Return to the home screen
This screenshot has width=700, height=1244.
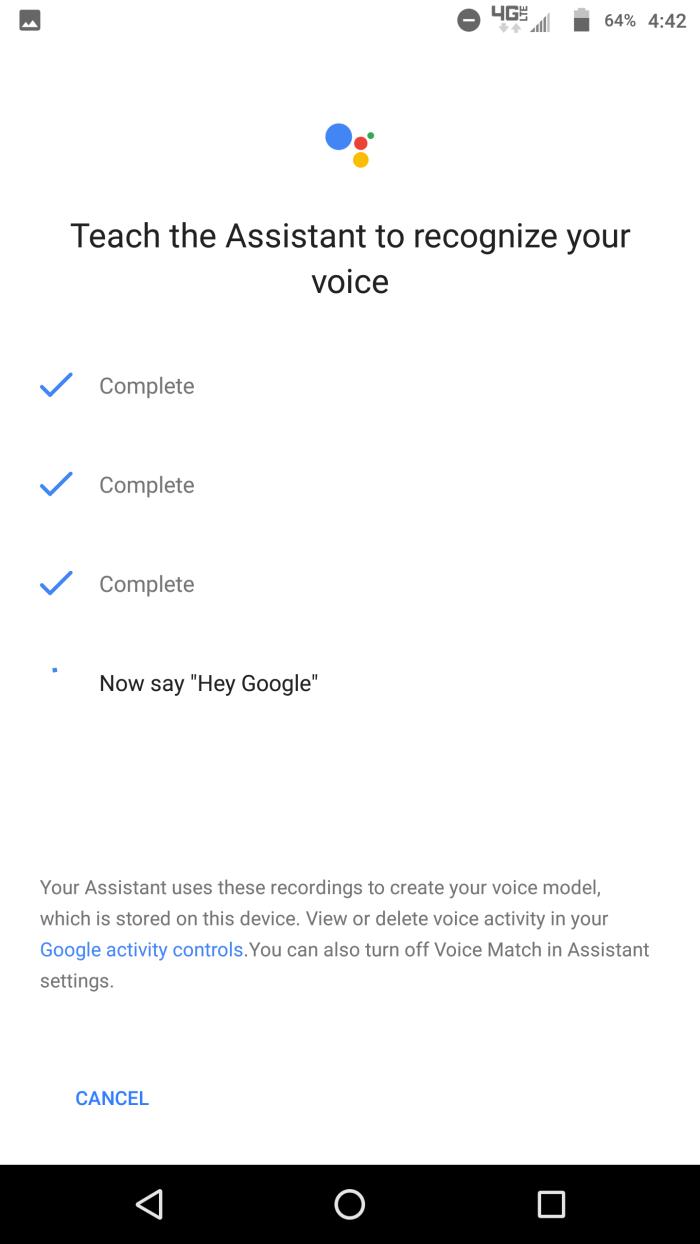click(x=349, y=1204)
